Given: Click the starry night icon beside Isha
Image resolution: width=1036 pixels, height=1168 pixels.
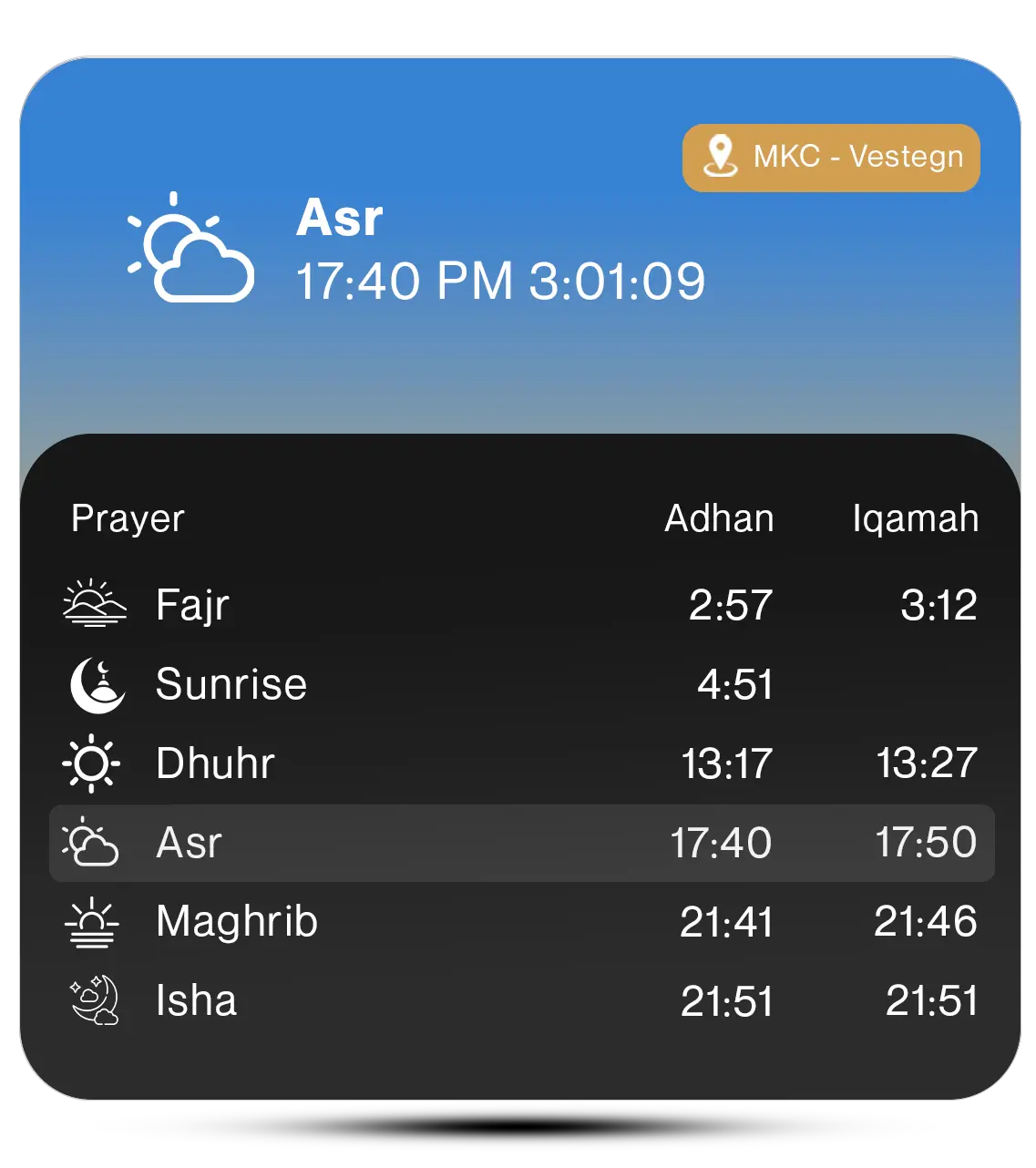Looking at the screenshot, I should (95, 1000).
